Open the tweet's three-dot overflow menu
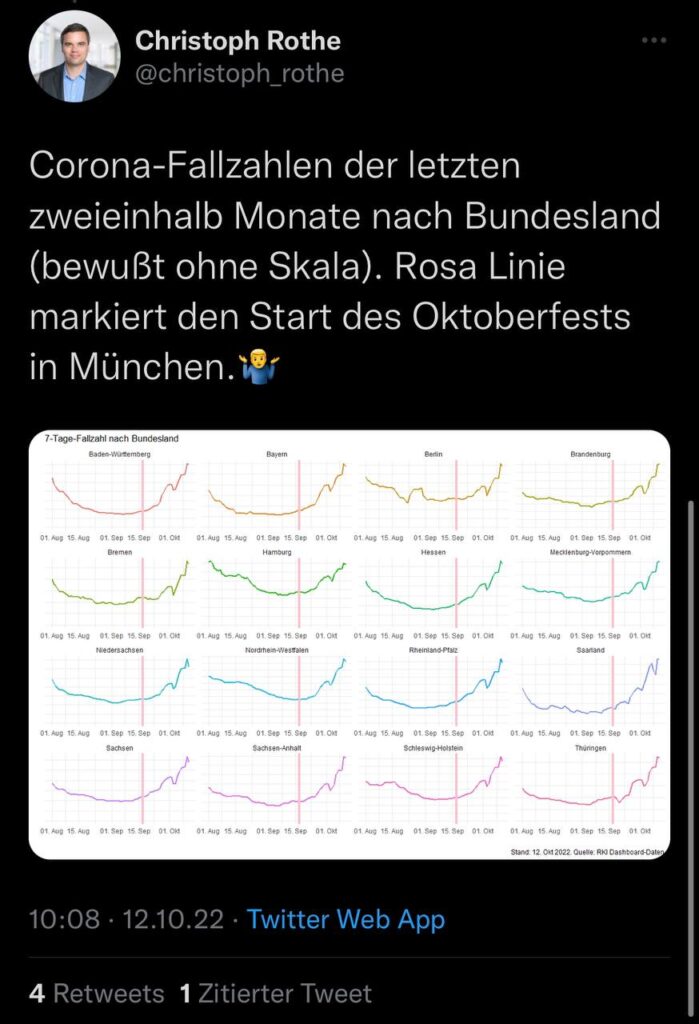 654,41
